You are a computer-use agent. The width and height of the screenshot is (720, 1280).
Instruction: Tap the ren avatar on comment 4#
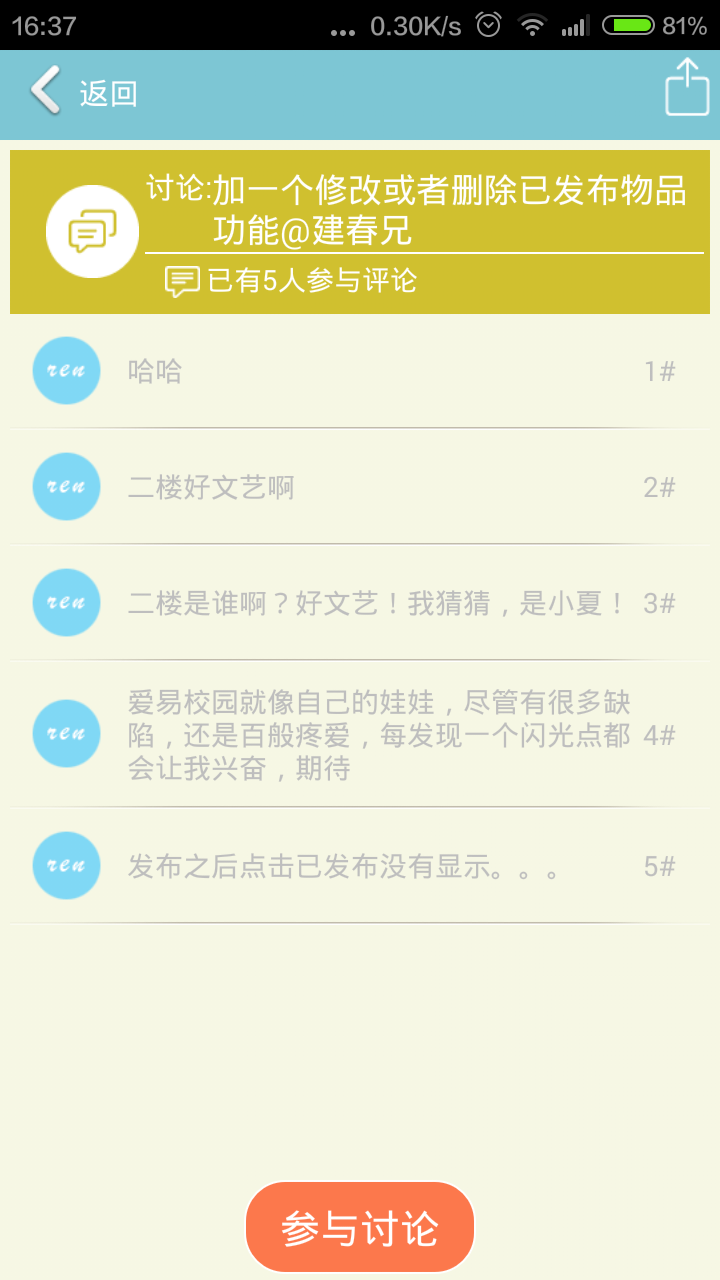[66, 733]
